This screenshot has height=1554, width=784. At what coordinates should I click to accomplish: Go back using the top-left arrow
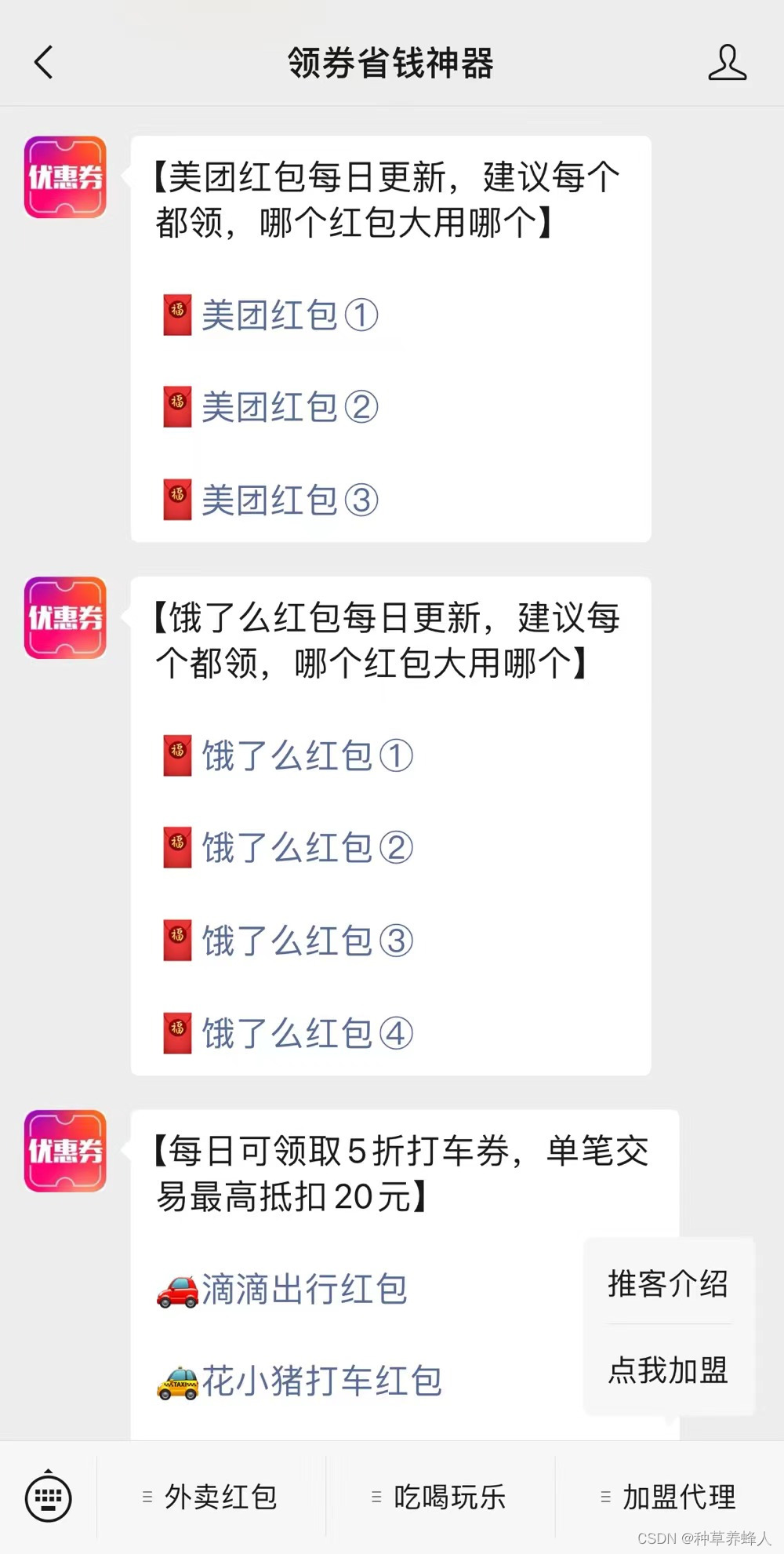(x=44, y=63)
